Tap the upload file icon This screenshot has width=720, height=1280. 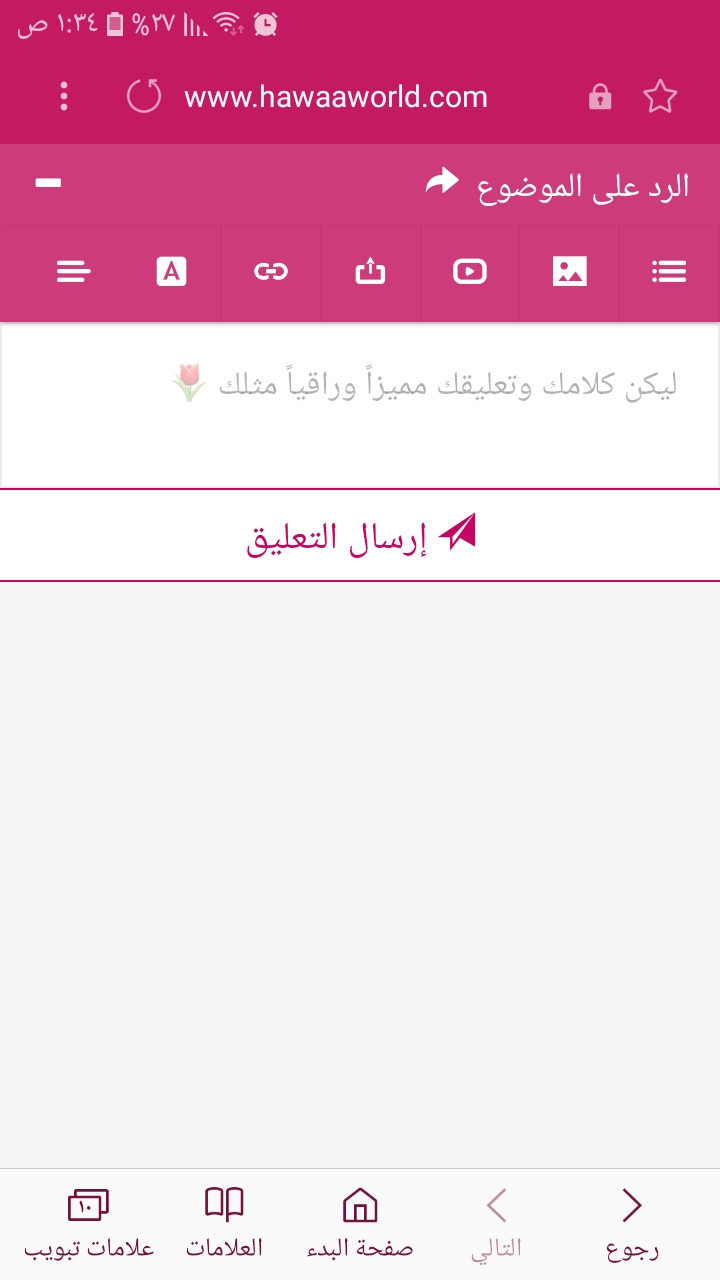[370, 272]
